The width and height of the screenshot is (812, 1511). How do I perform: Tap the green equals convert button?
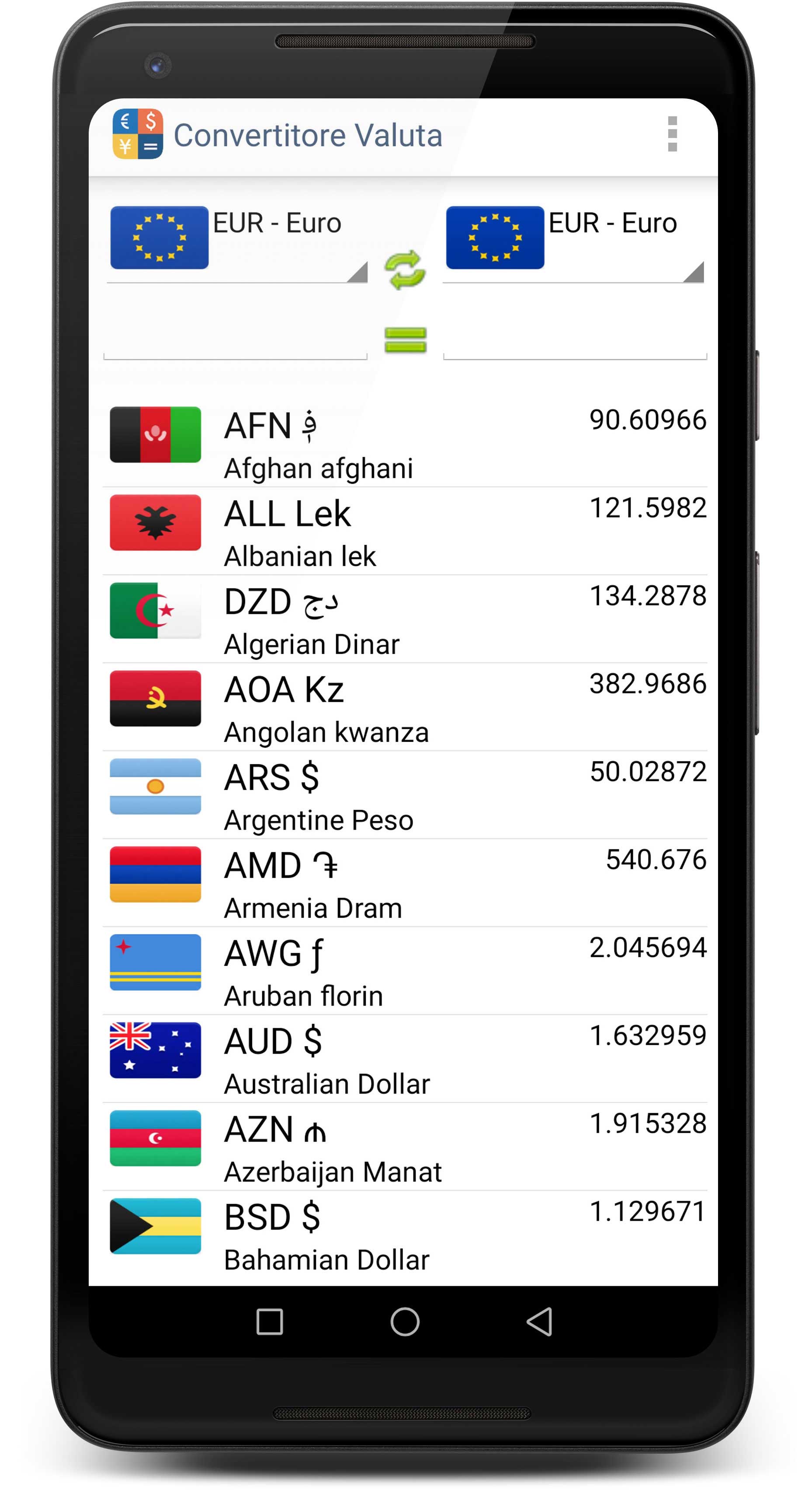tap(405, 340)
